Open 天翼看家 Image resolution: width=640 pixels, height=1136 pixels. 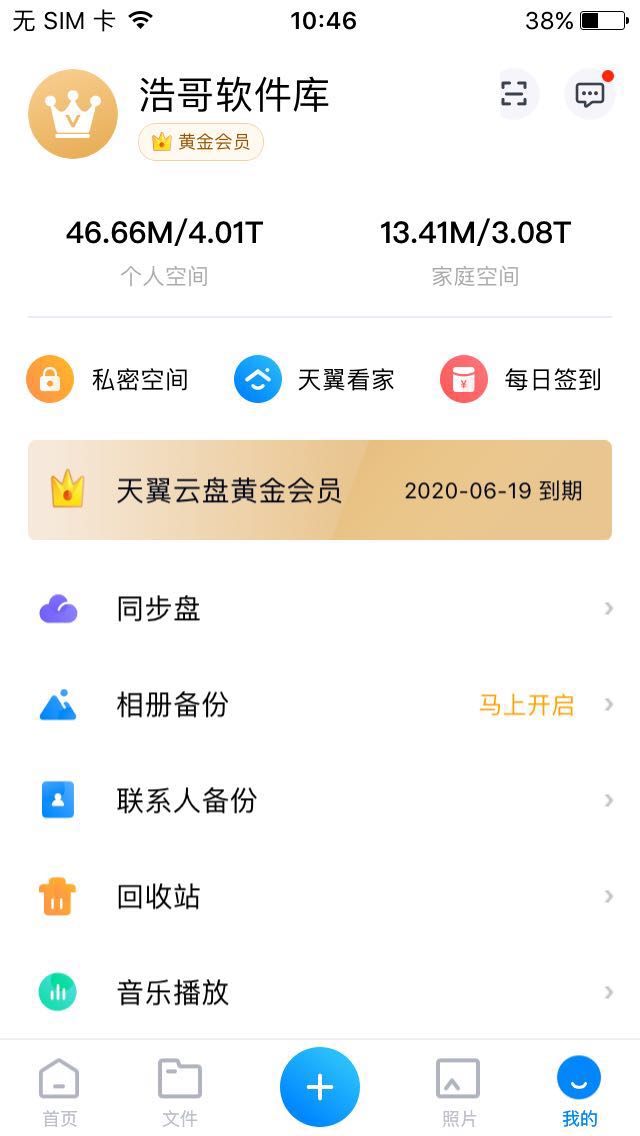(315, 380)
